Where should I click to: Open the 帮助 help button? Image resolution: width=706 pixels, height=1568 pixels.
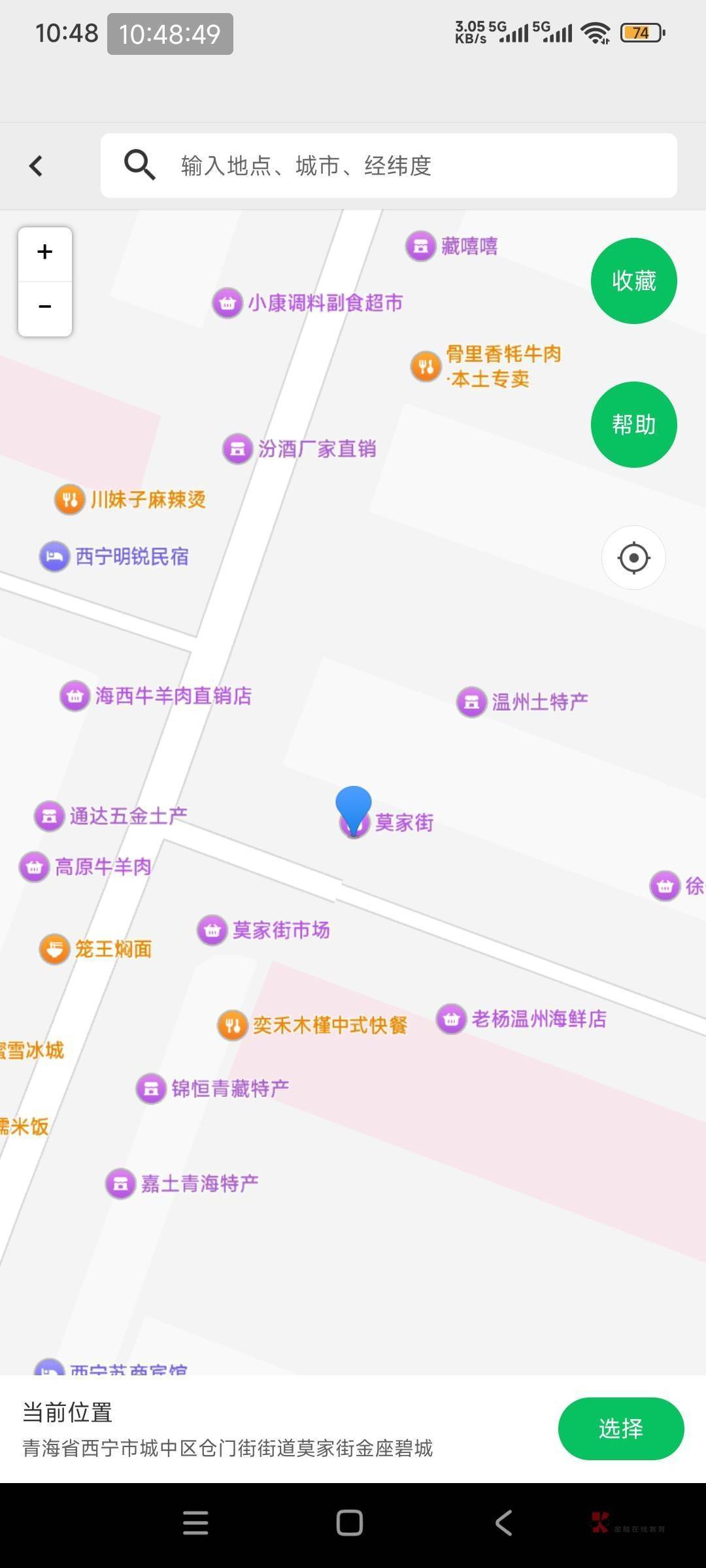[633, 425]
